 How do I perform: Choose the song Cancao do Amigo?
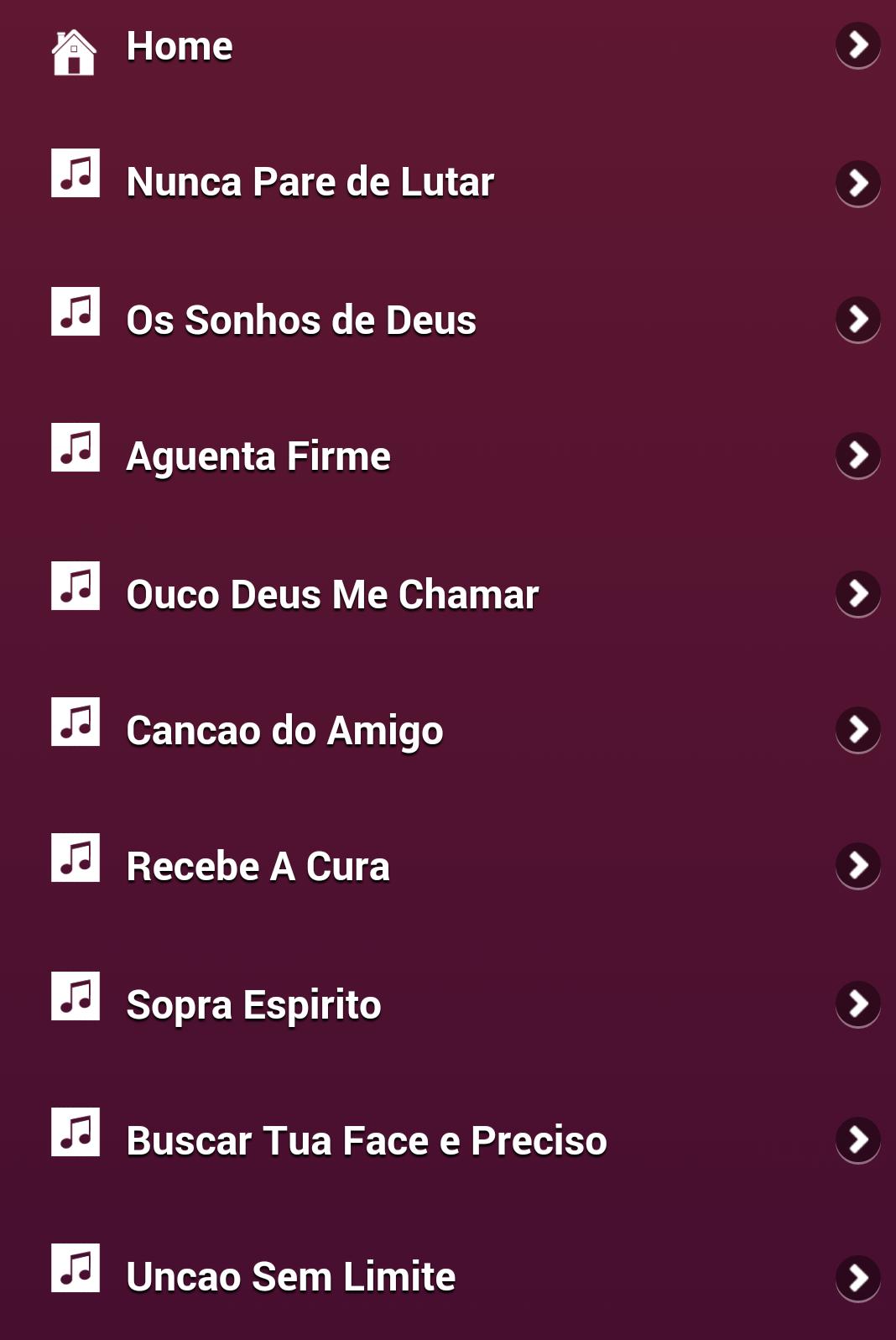click(284, 730)
